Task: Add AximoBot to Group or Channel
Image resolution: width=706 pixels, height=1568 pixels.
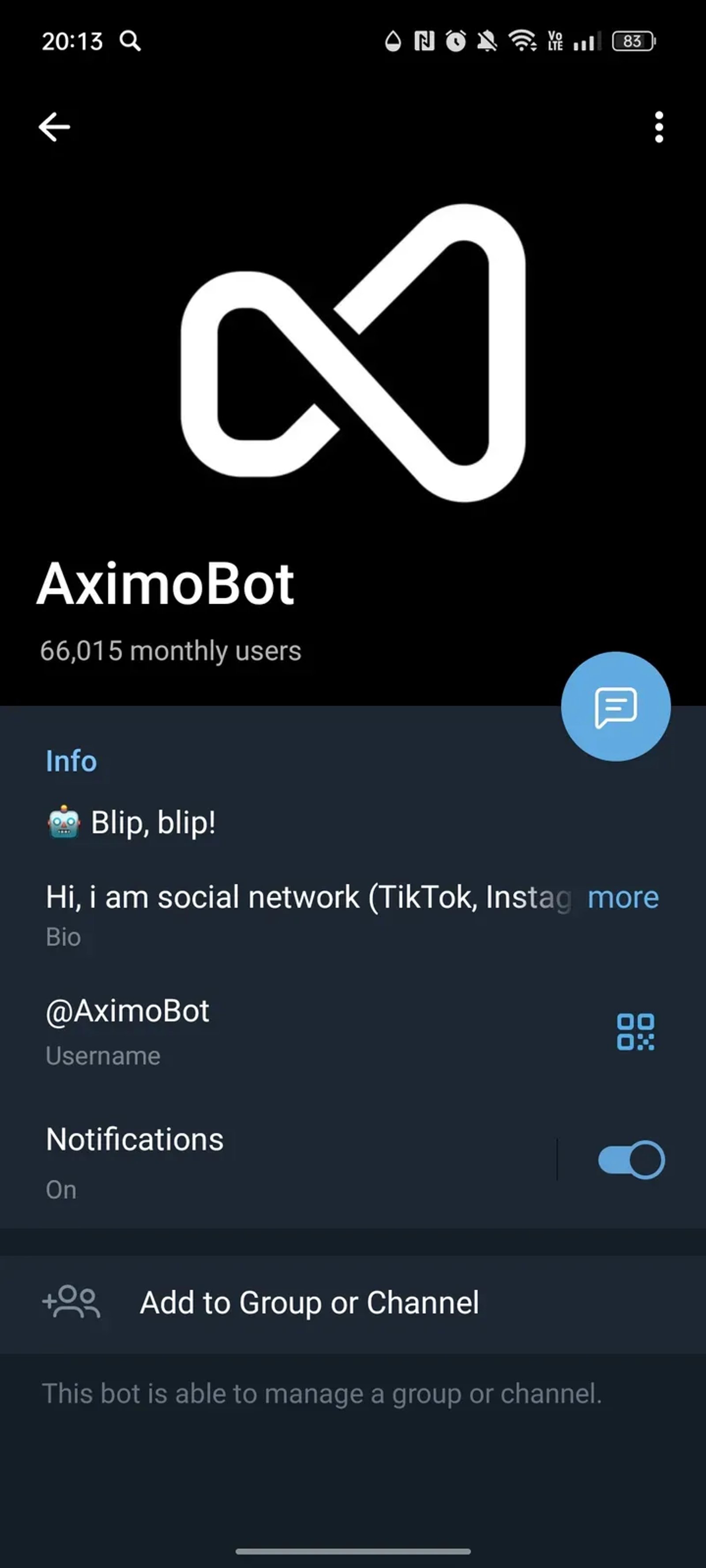Action: (309, 1303)
